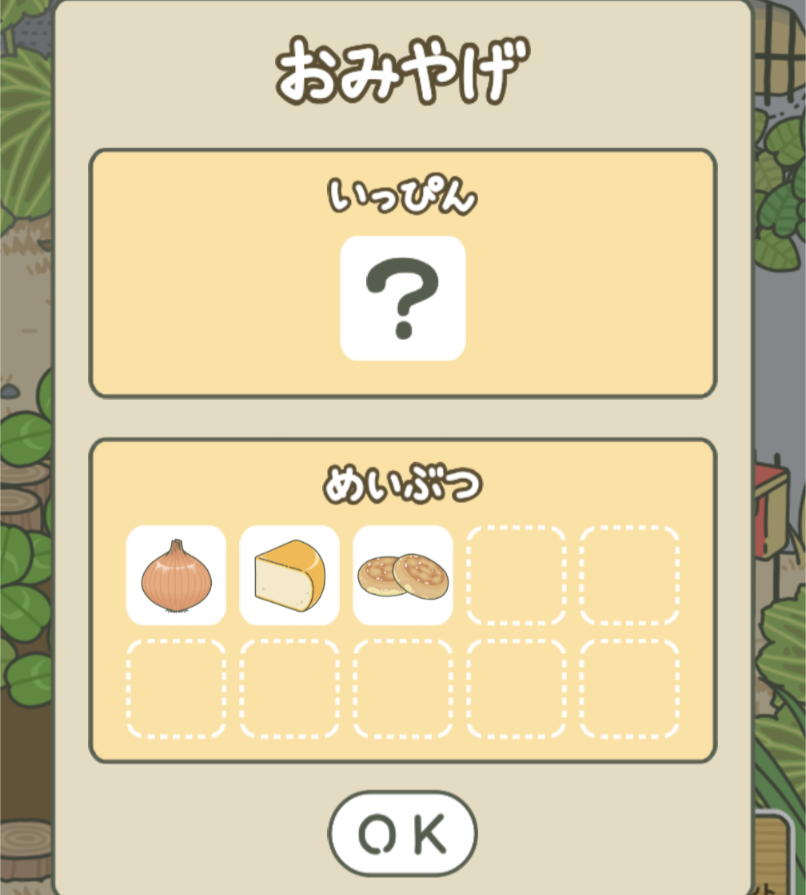Select the round buns souvenir
The width and height of the screenshot is (806, 895).
pos(403,575)
